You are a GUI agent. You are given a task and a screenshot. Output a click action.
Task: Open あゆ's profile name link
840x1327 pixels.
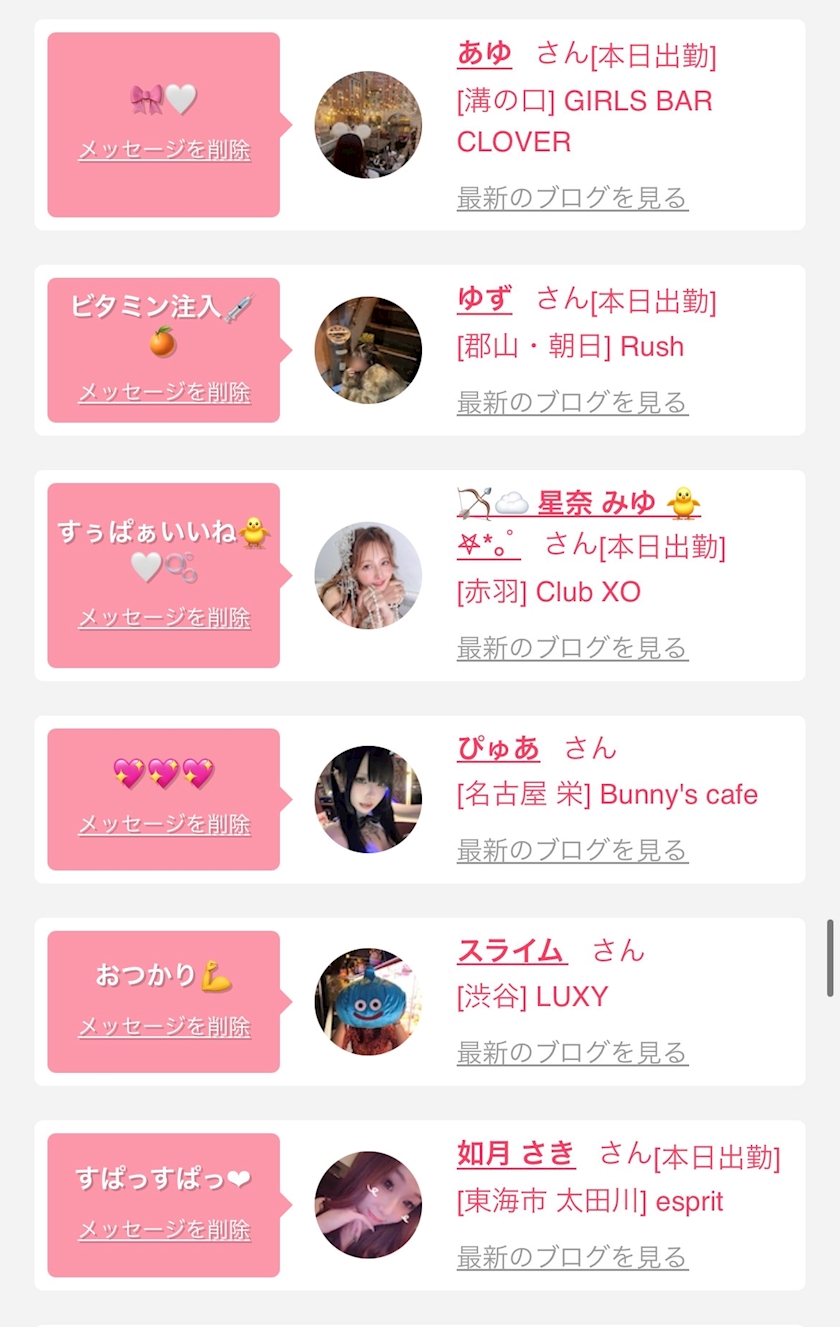pyautogui.click(x=484, y=53)
